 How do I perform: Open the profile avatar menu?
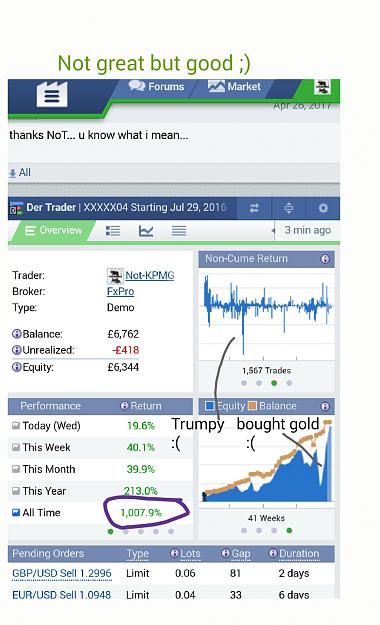322,87
